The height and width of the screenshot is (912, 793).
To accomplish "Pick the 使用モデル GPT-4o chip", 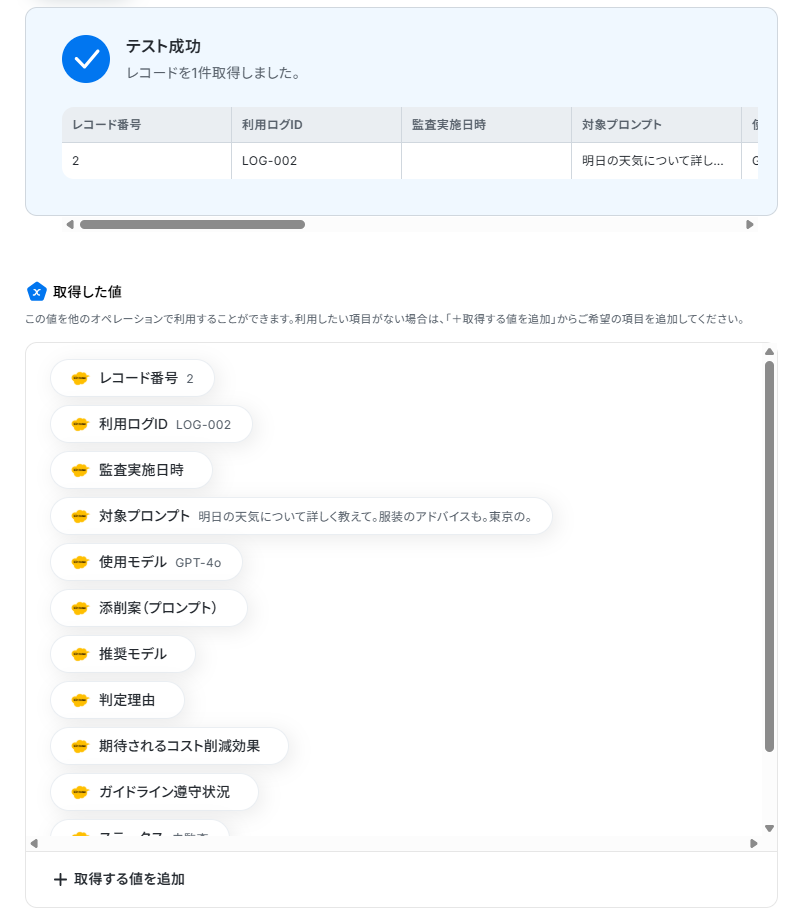I will [147, 562].
